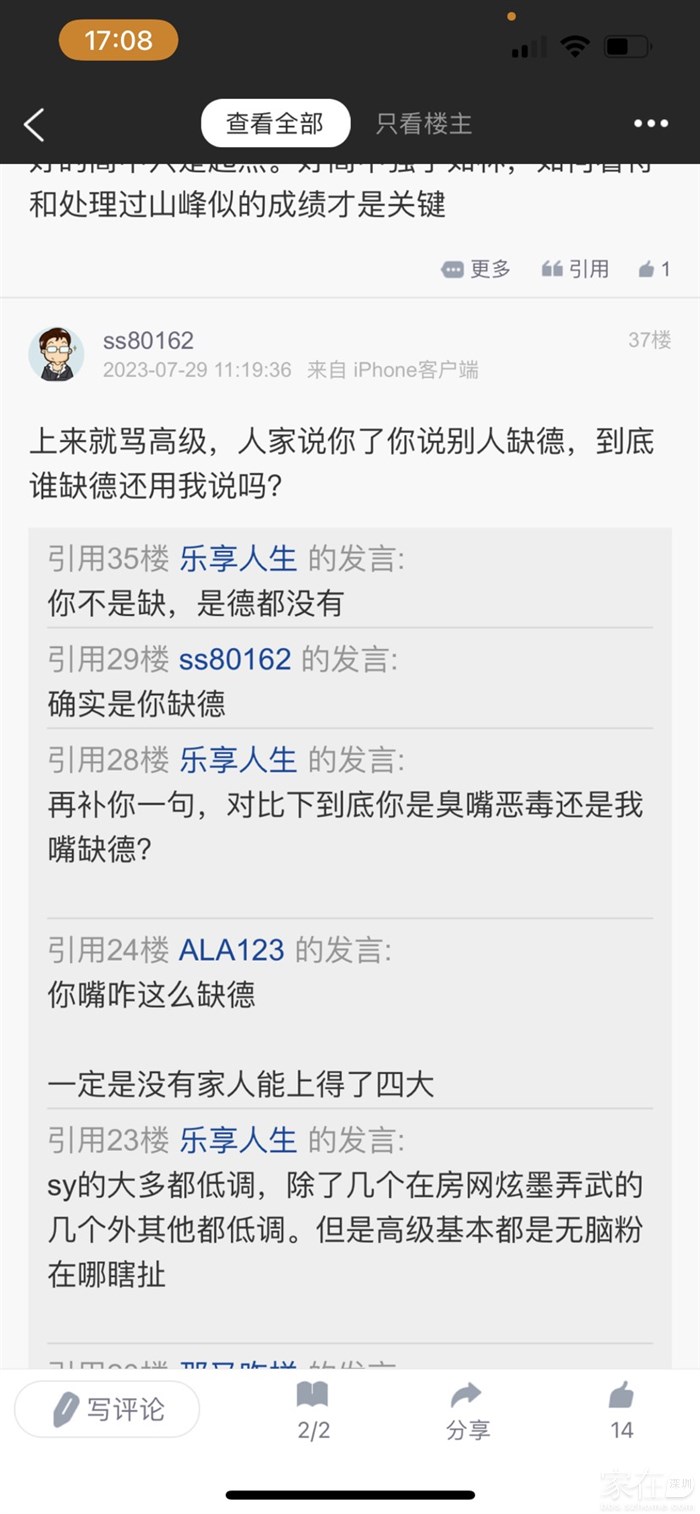Screen dimensions: 700x1514
Task: Switch to 查看全部 tab
Action: (275, 124)
